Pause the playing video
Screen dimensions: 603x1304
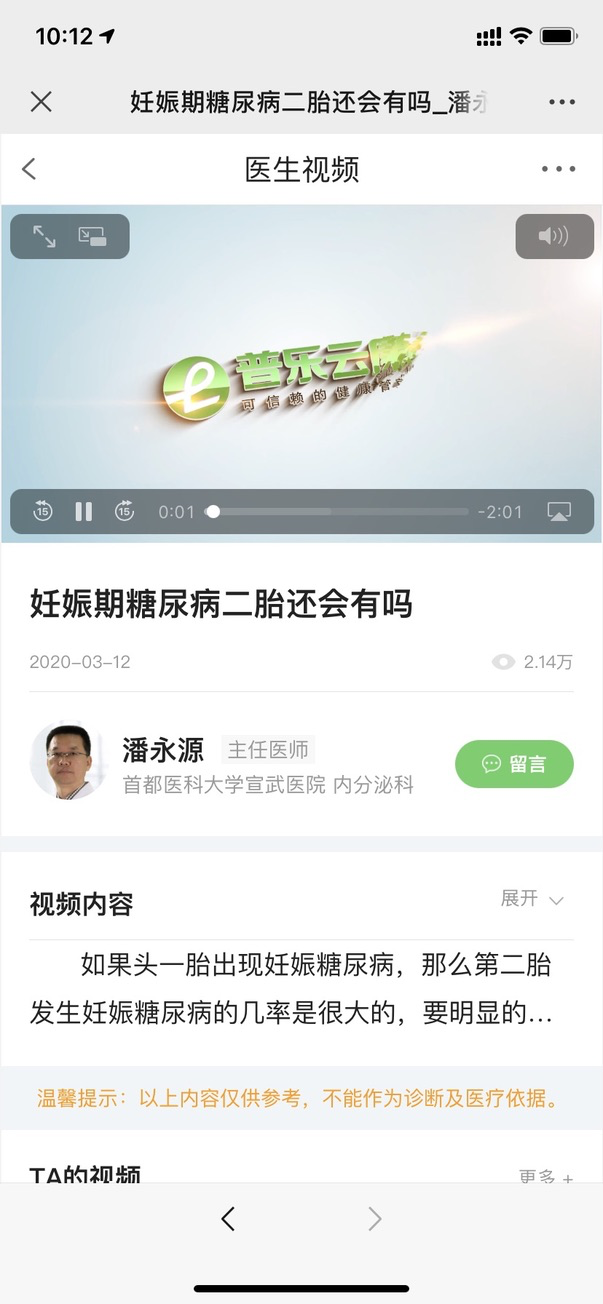point(84,511)
